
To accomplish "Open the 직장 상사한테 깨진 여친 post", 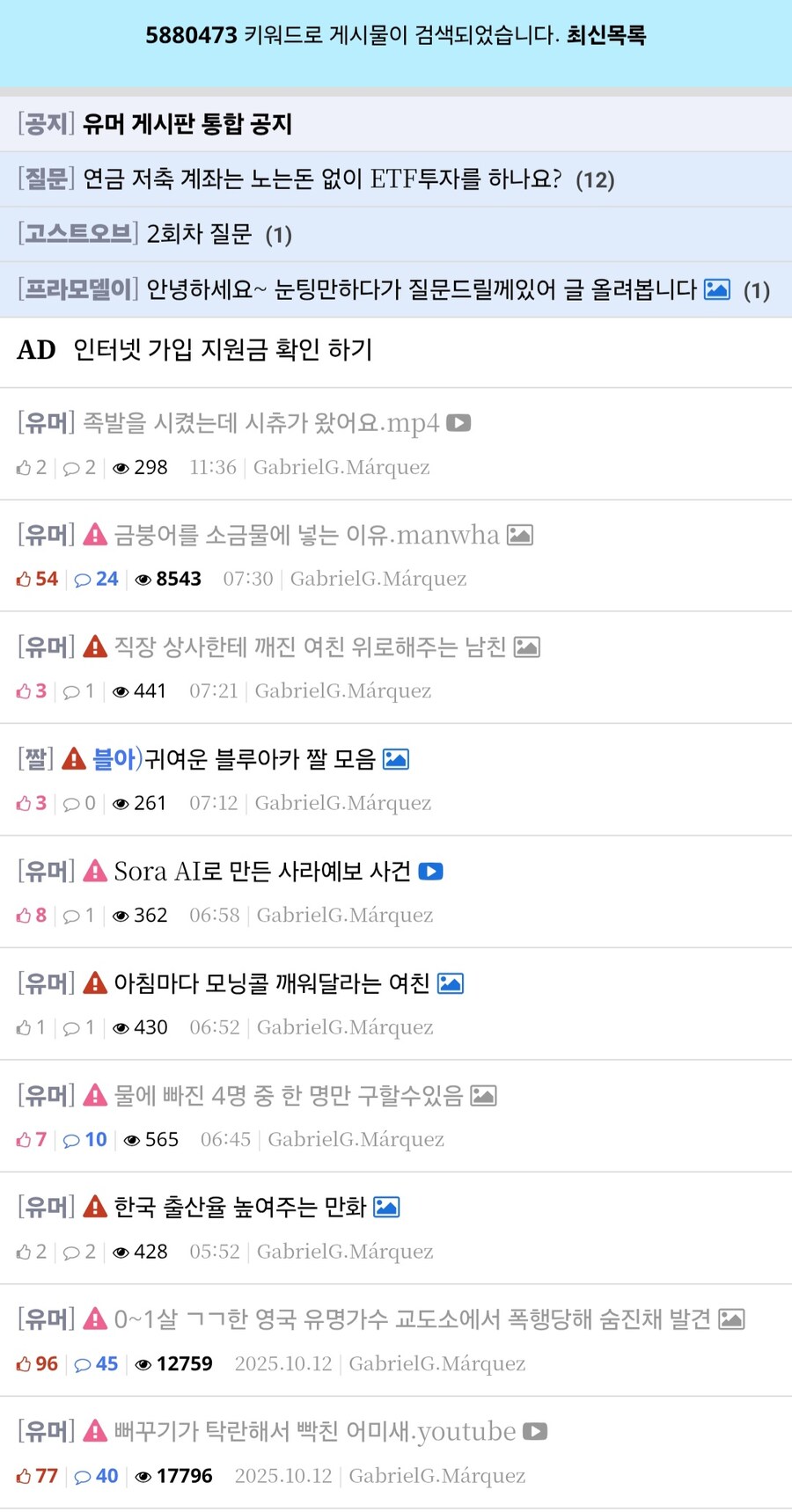I will click(x=310, y=647).
